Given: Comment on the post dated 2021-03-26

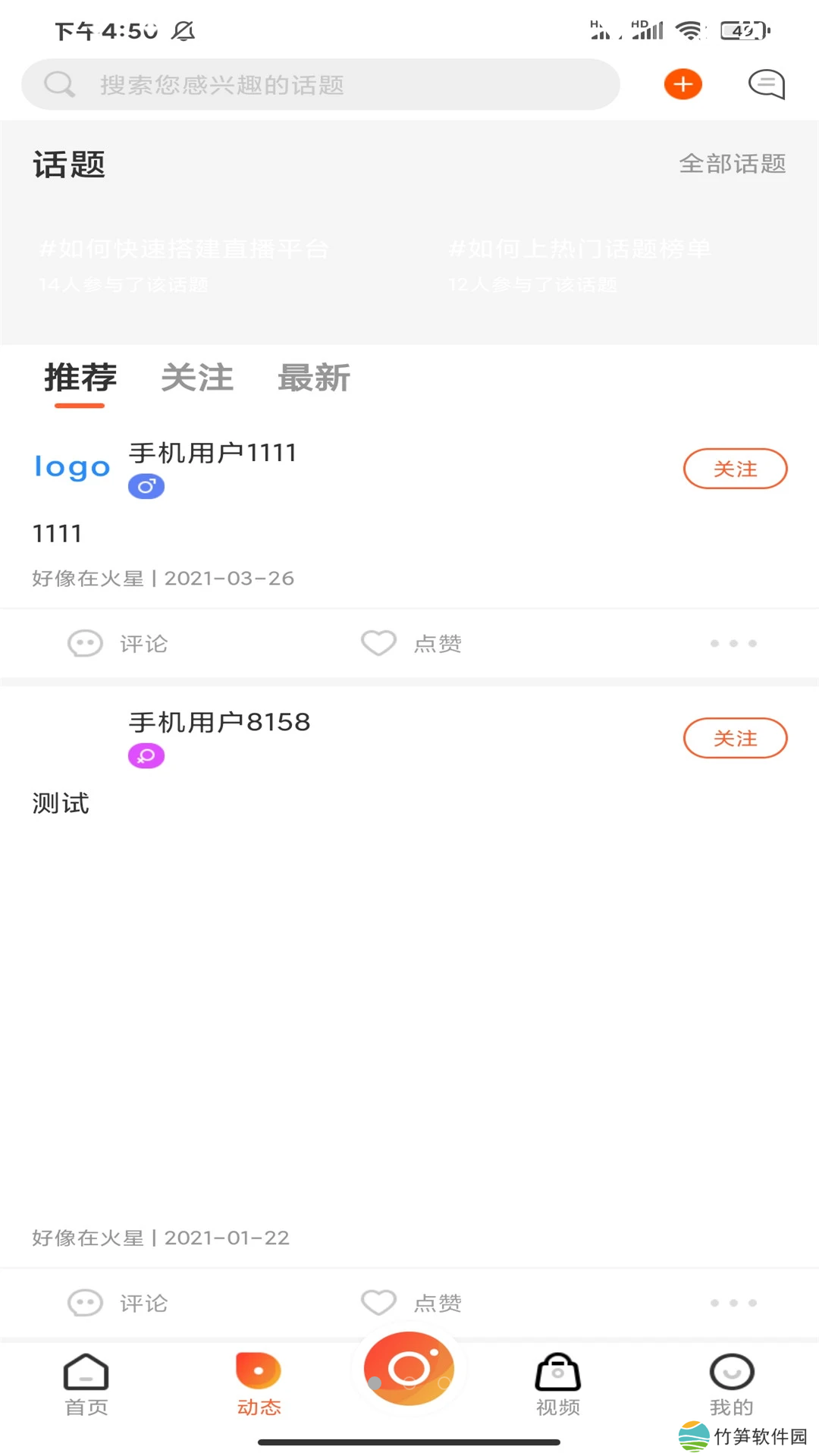Looking at the screenshot, I should click(x=118, y=644).
